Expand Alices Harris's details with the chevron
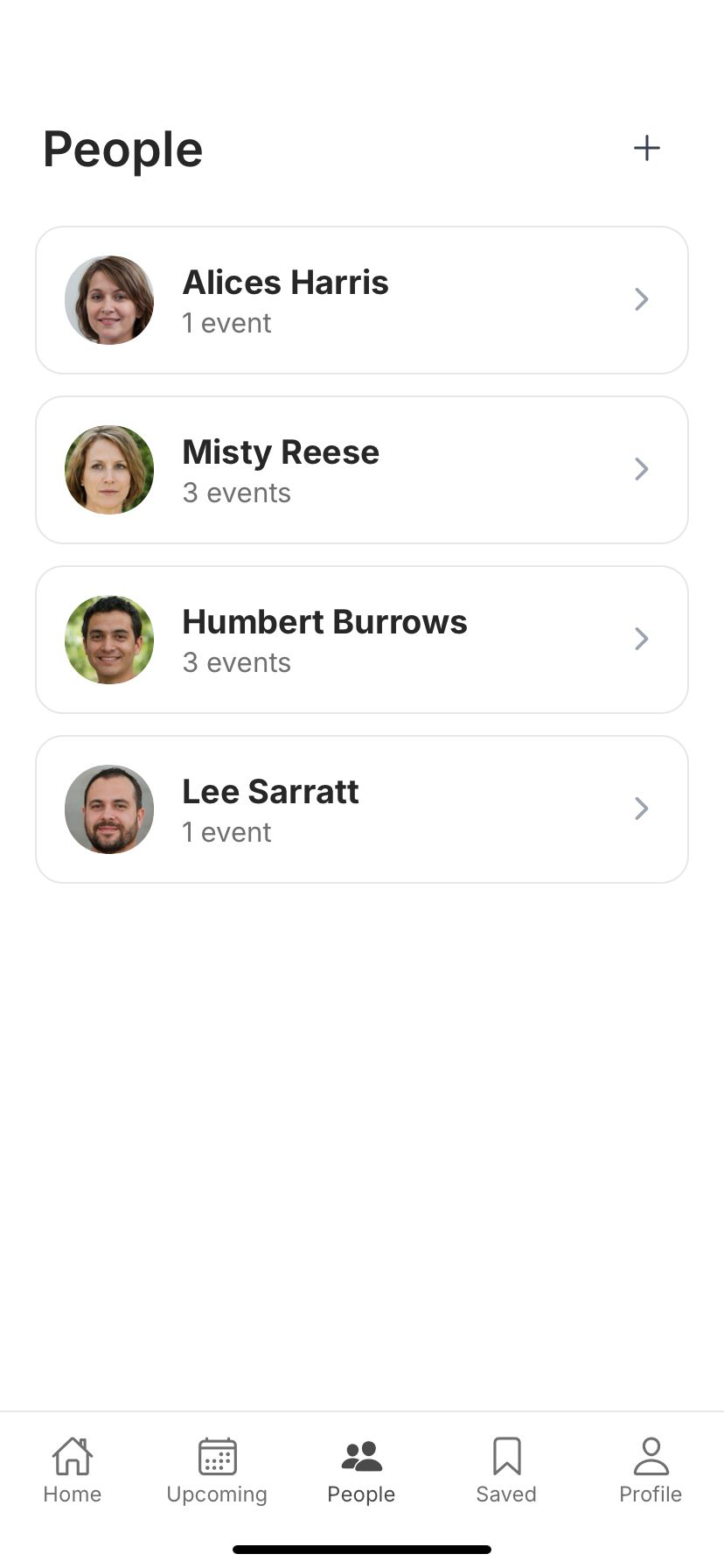This screenshot has width=724, height=1568. click(x=641, y=300)
